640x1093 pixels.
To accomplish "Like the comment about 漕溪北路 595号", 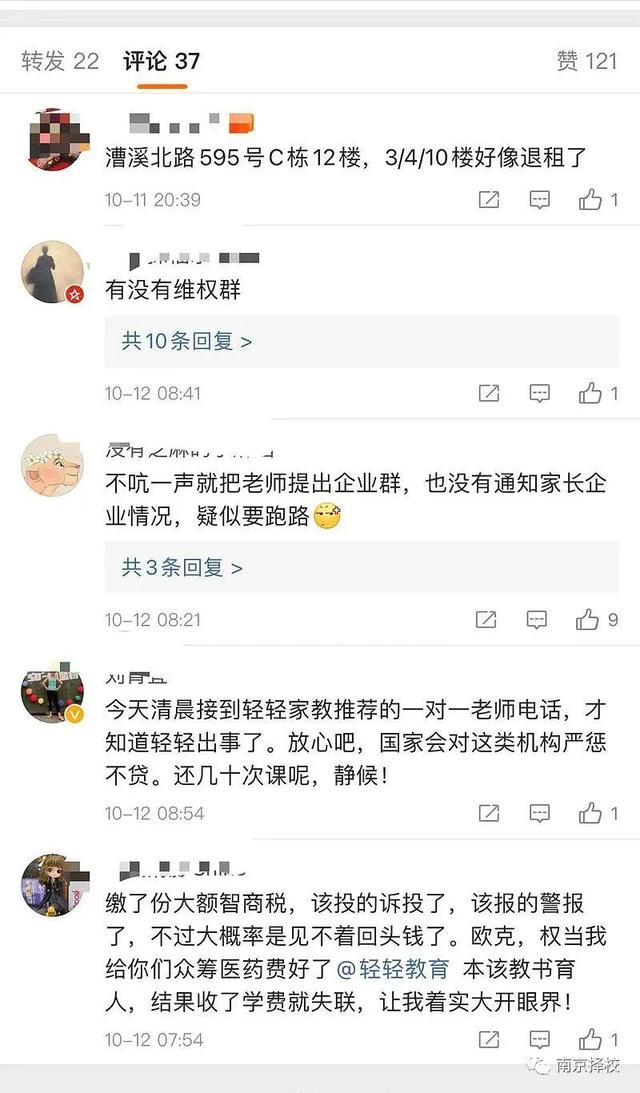I will coord(591,200).
